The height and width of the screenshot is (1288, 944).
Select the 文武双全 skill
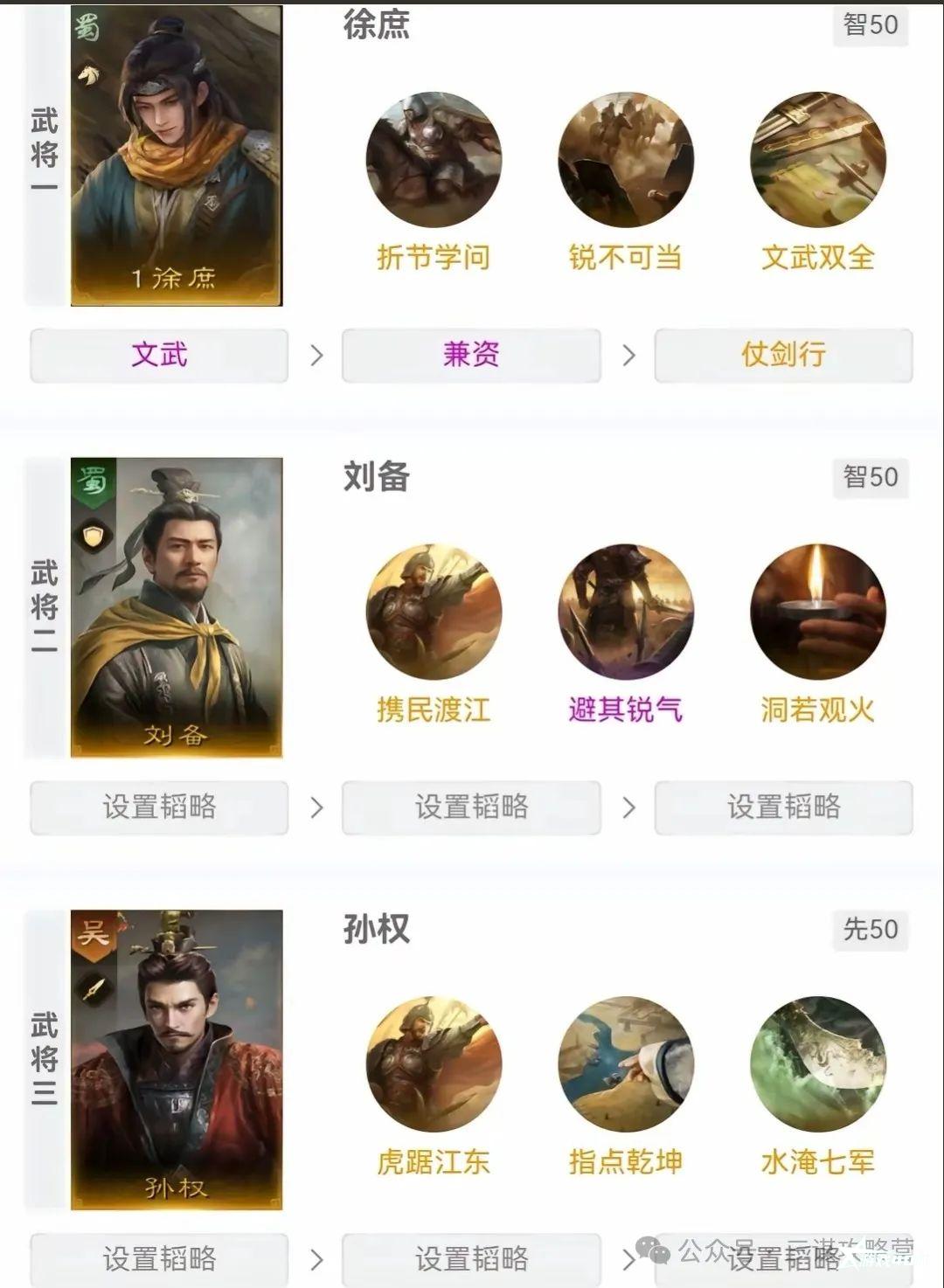(818, 160)
